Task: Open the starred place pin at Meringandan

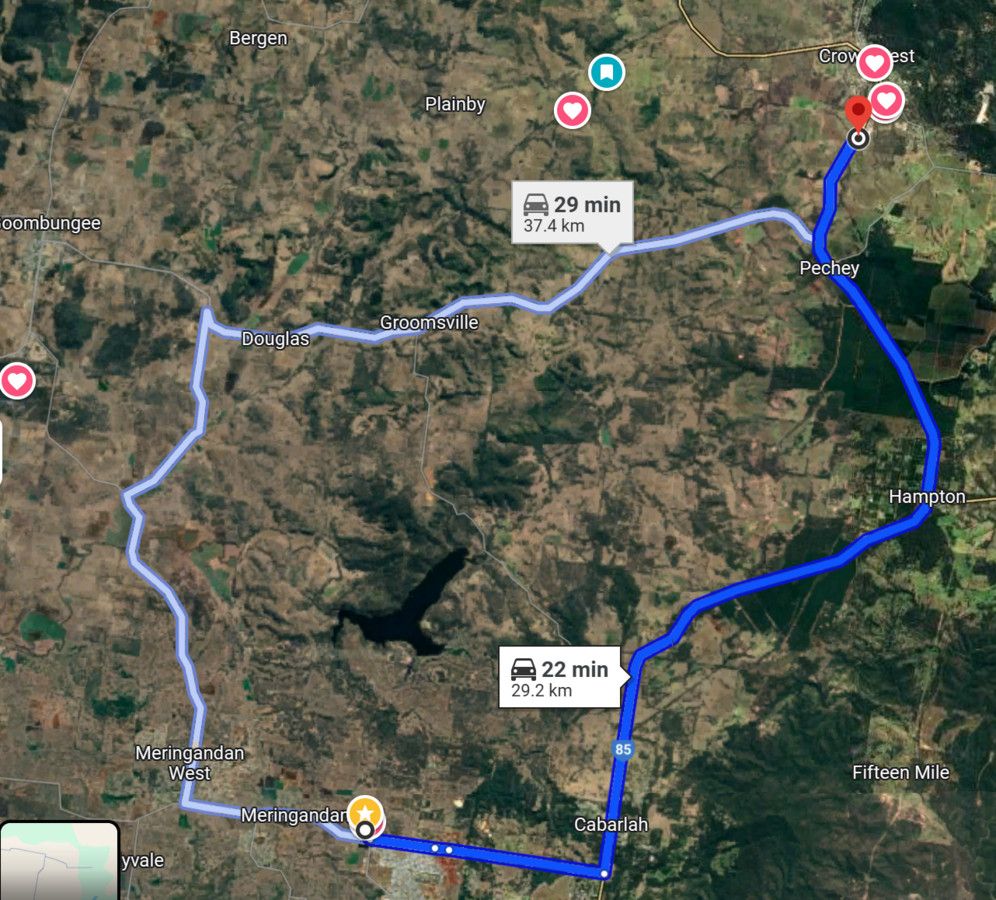Action: point(366,809)
